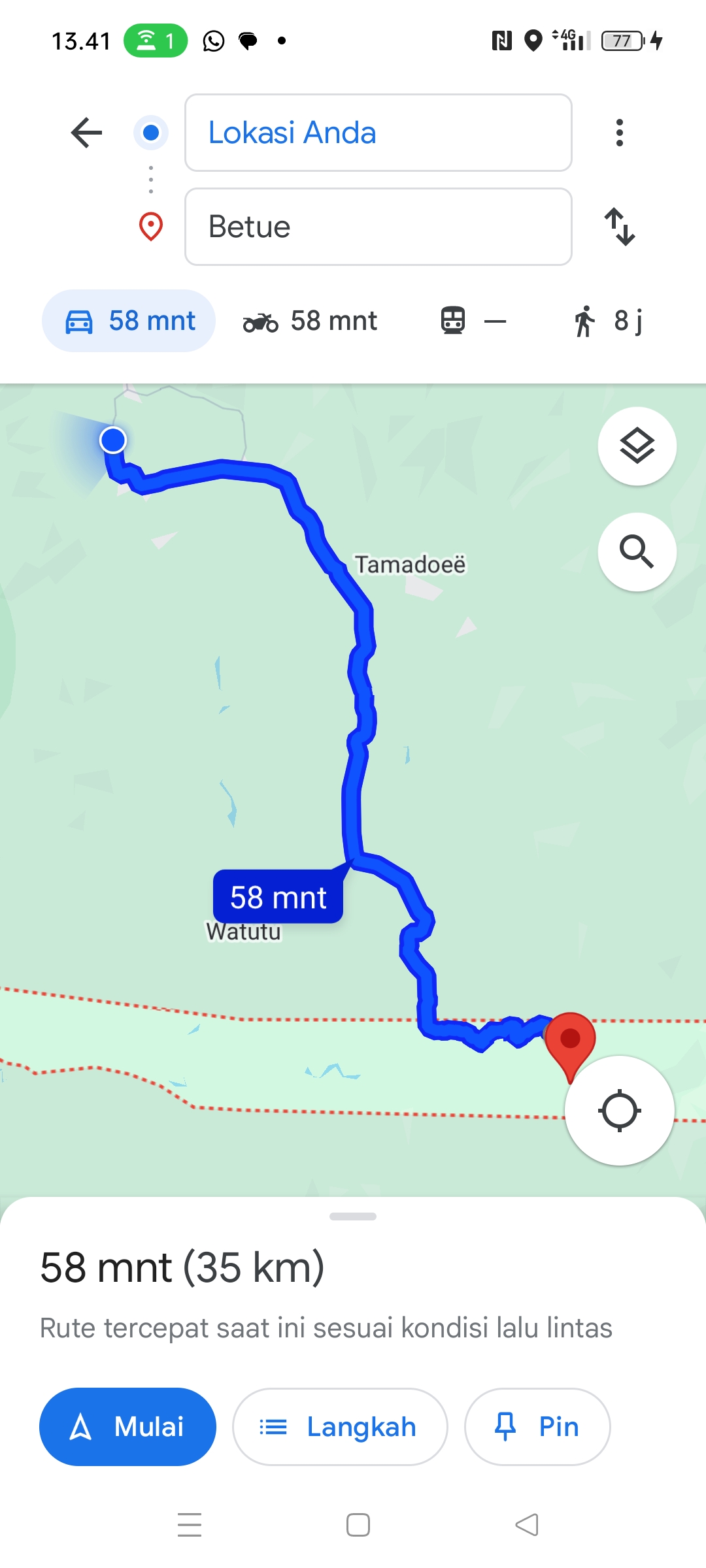Search along the route with the magnifier

637,552
